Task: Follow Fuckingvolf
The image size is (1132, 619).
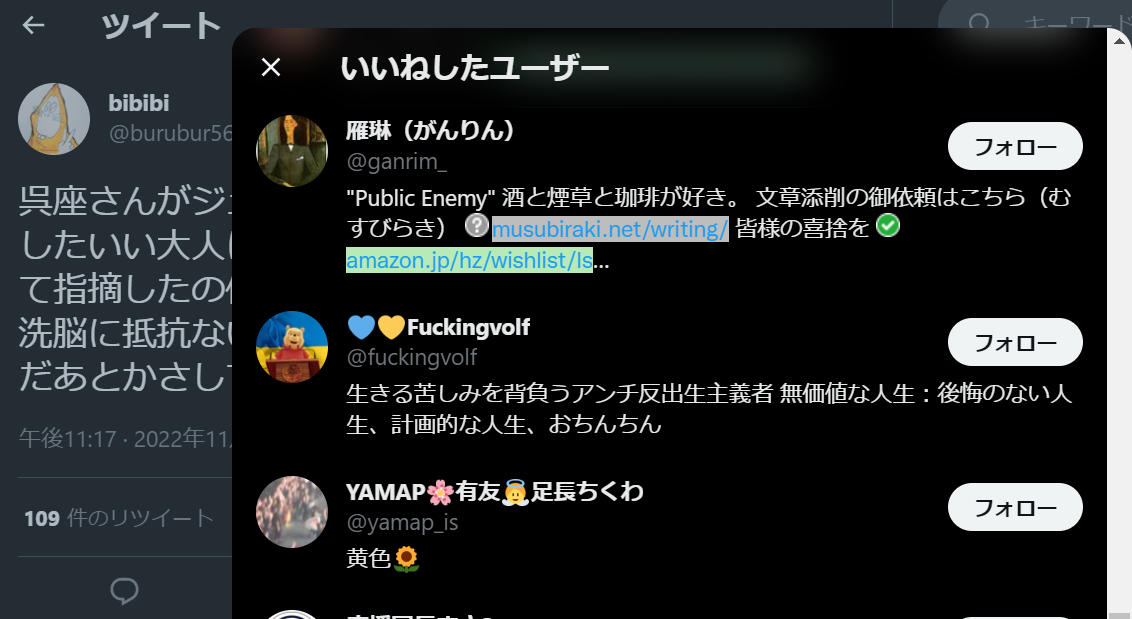Action: [x=1015, y=342]
